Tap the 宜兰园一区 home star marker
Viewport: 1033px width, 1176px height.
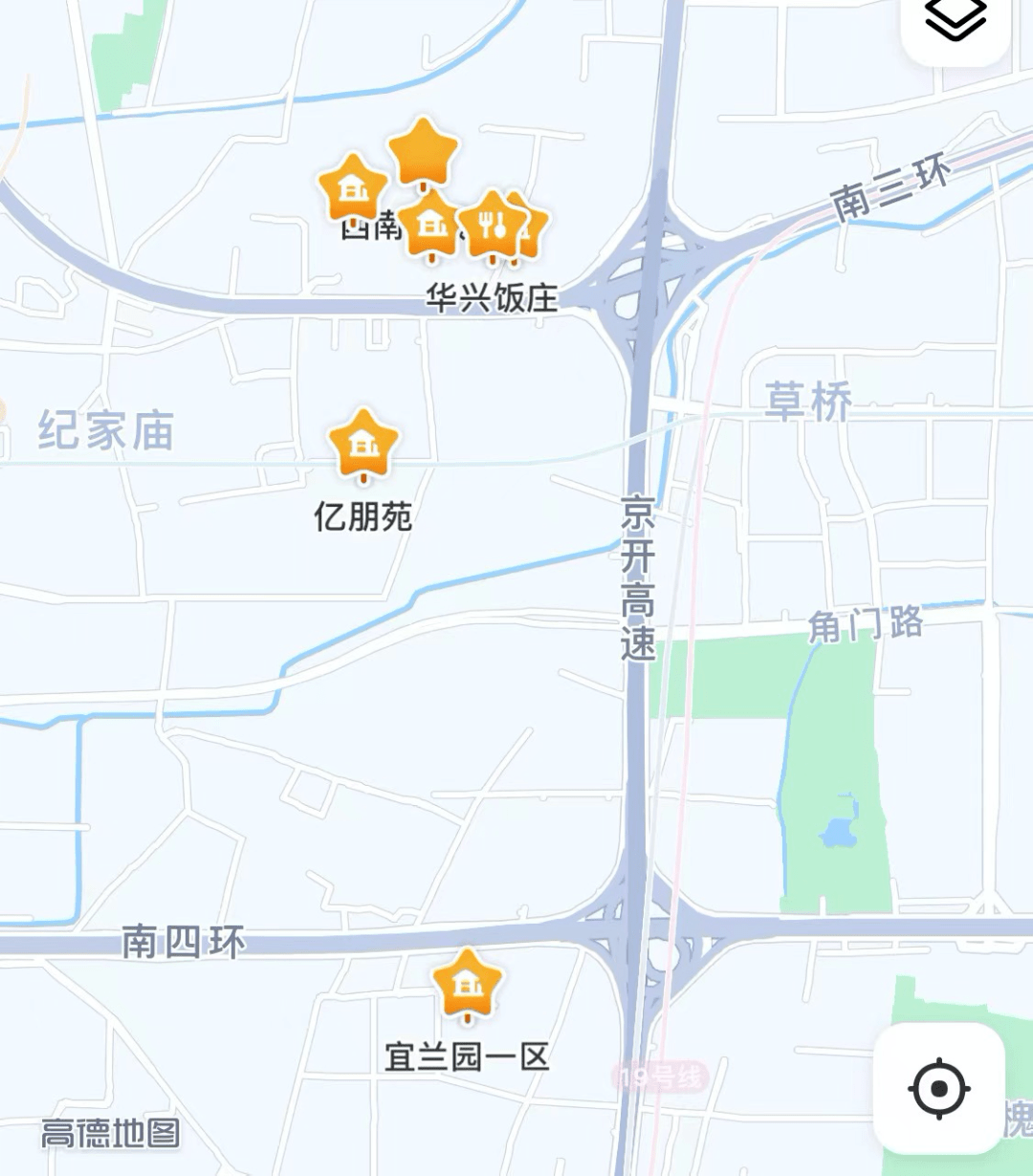coord(469,983)
